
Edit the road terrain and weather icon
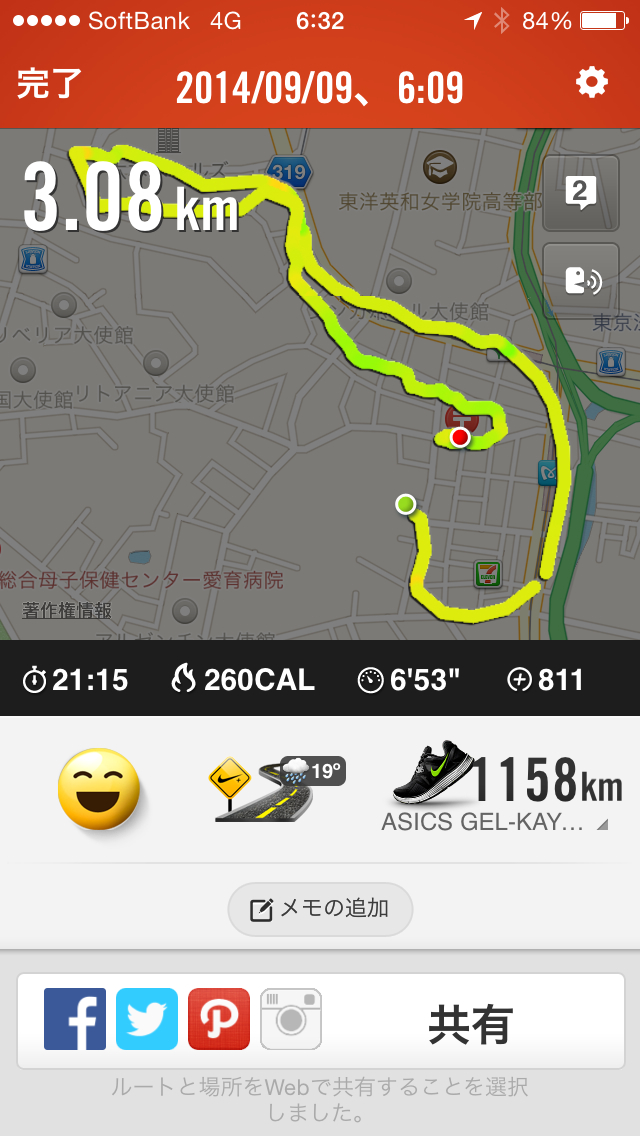point(276,788)
